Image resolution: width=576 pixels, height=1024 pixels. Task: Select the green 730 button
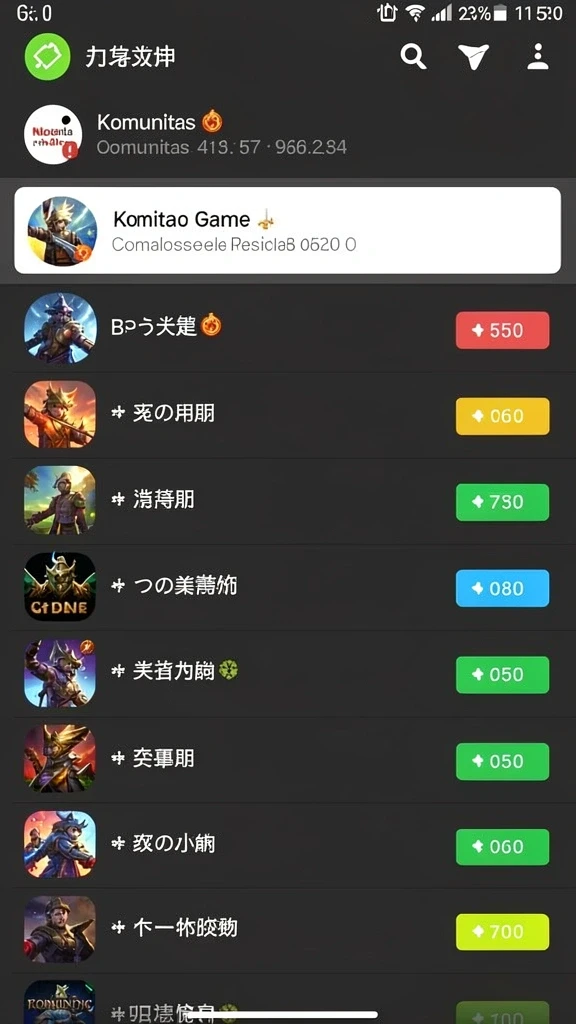(x=502, y=502)
